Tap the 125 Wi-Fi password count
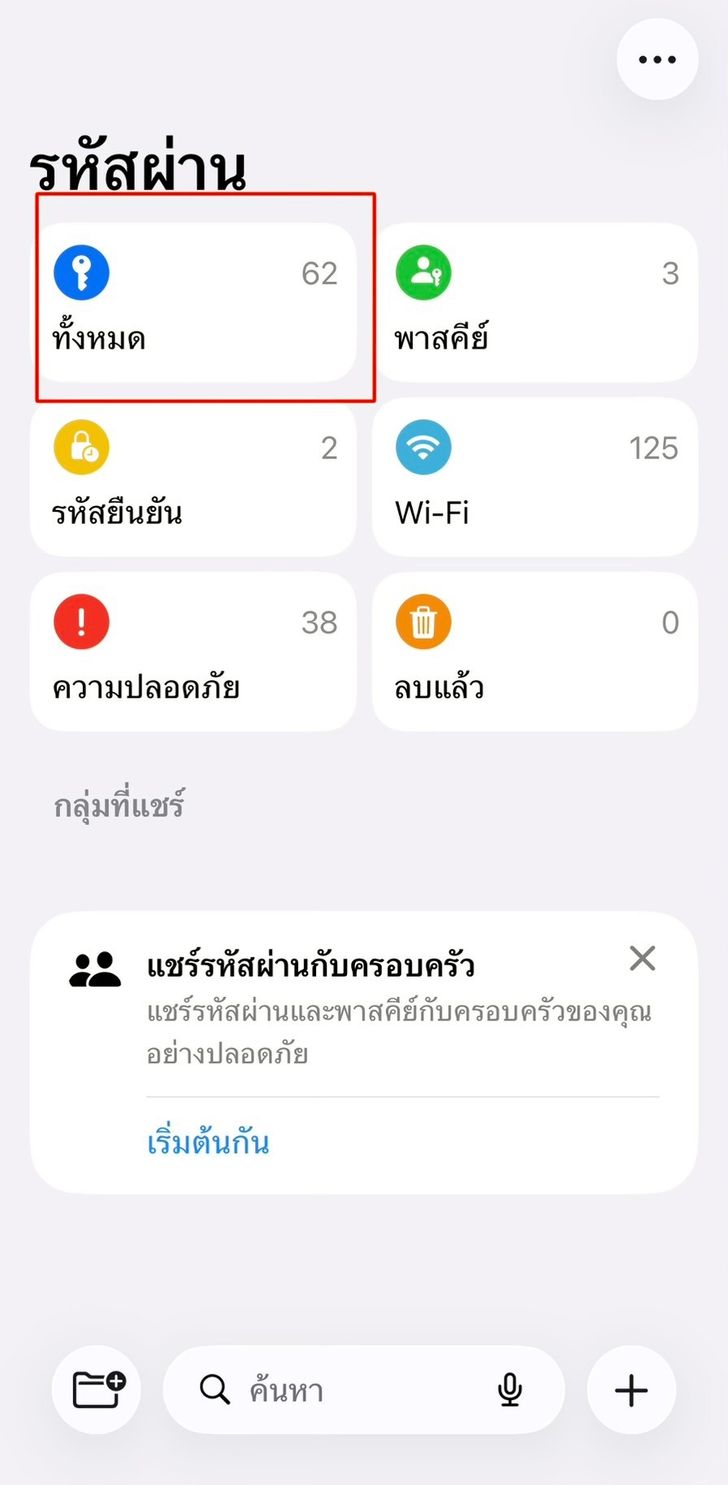 coord(654,449)
